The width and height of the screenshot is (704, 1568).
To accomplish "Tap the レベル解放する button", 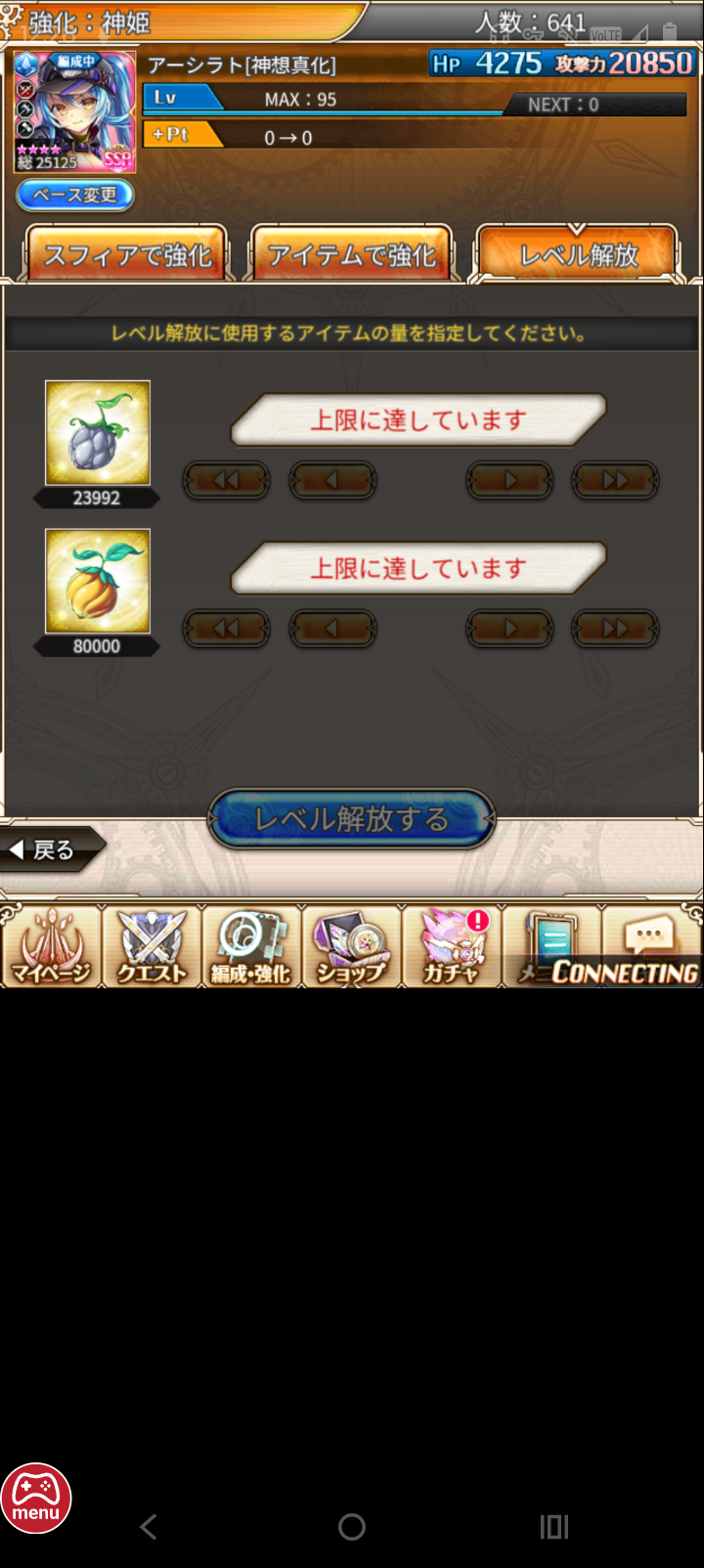I will [x=352, y=818].
